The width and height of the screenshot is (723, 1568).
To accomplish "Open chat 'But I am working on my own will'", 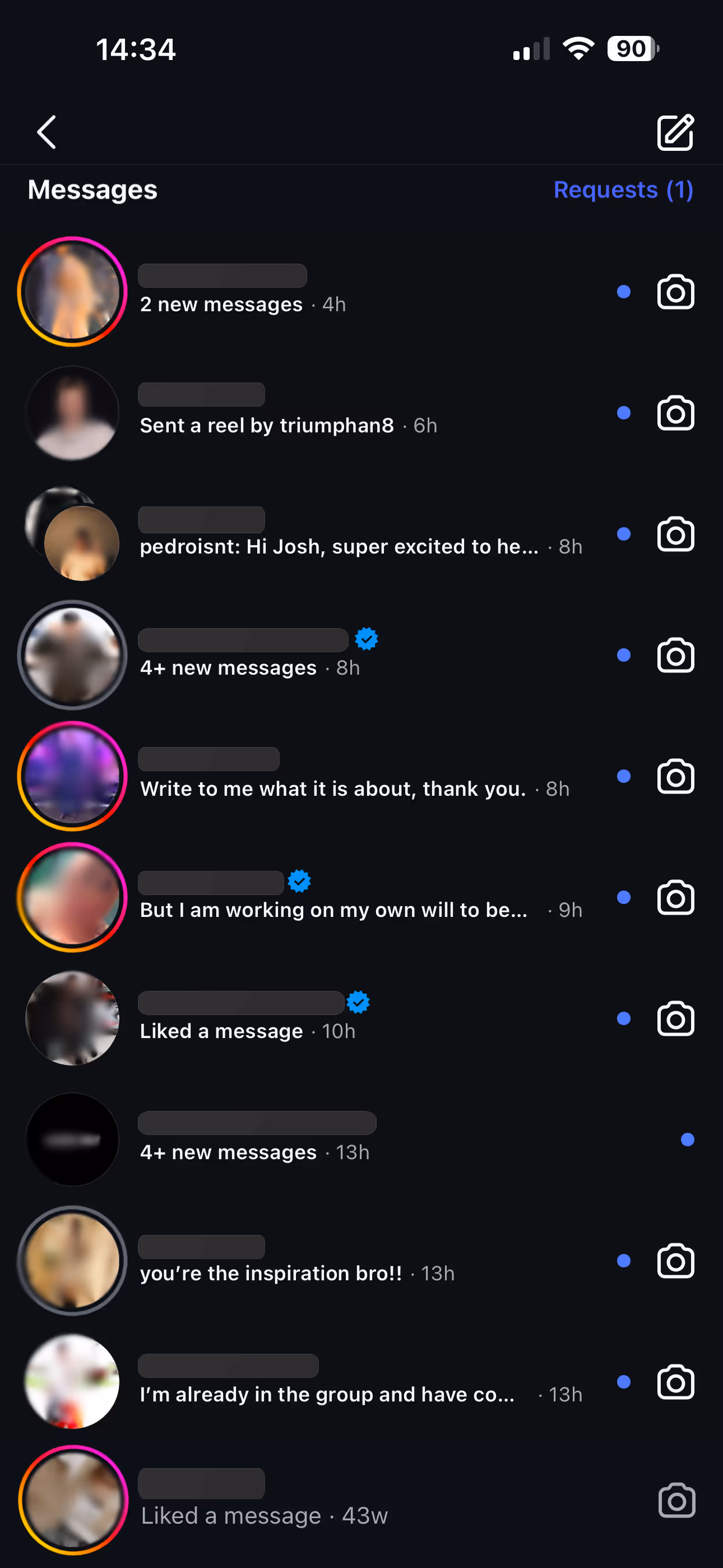I will point(361,897).
